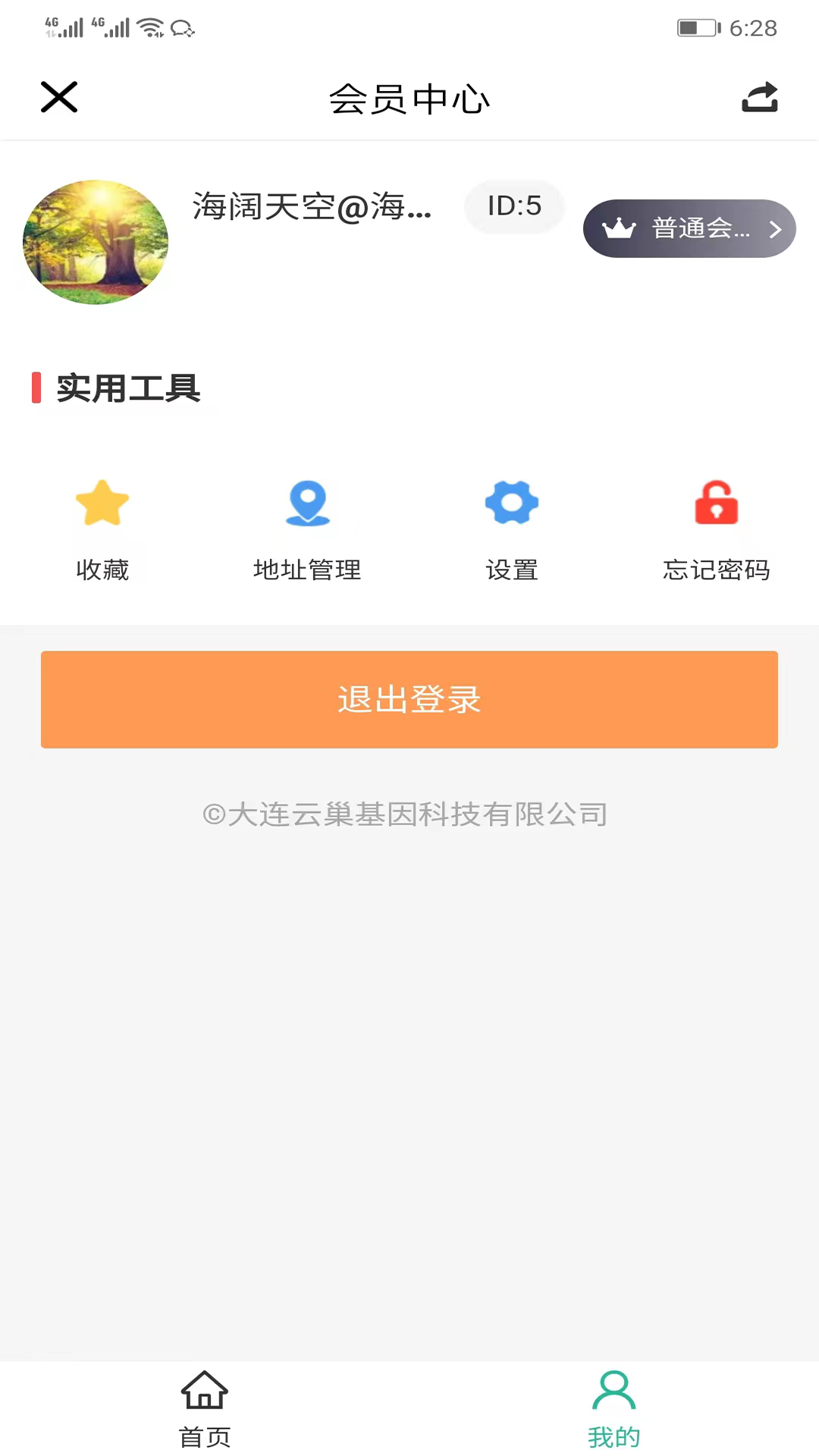Tap the ID:5 badge

click(514, 206)
